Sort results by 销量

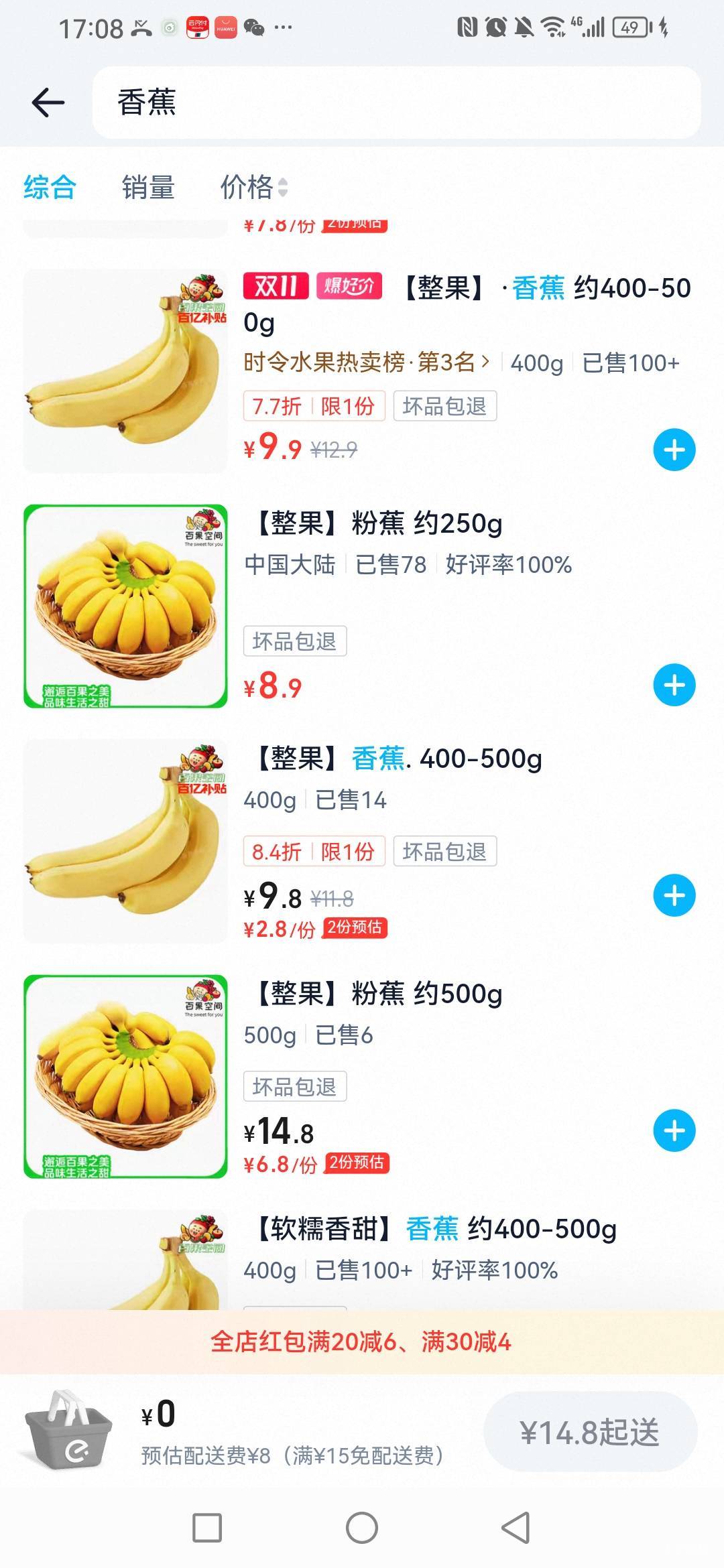148,187
